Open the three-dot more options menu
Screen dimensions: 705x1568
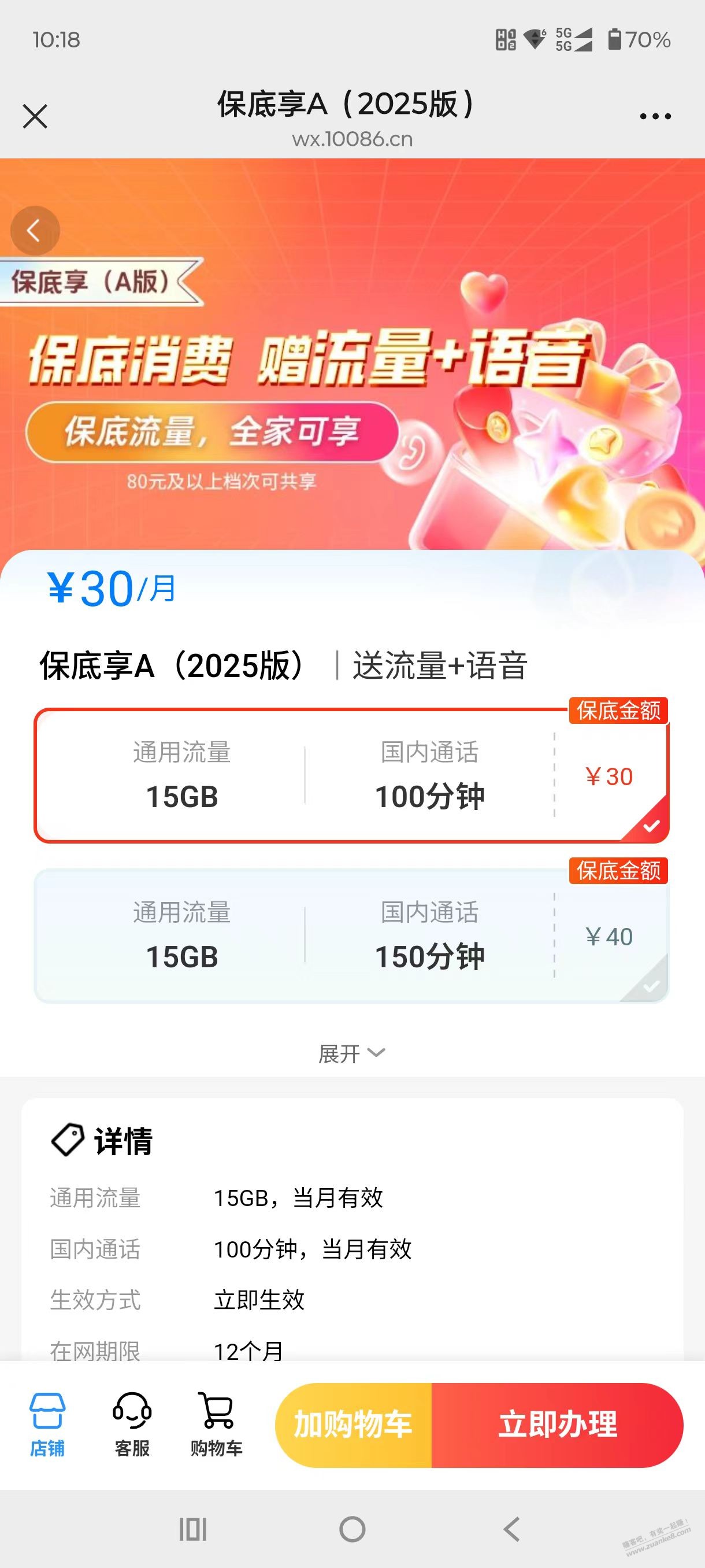655,116
